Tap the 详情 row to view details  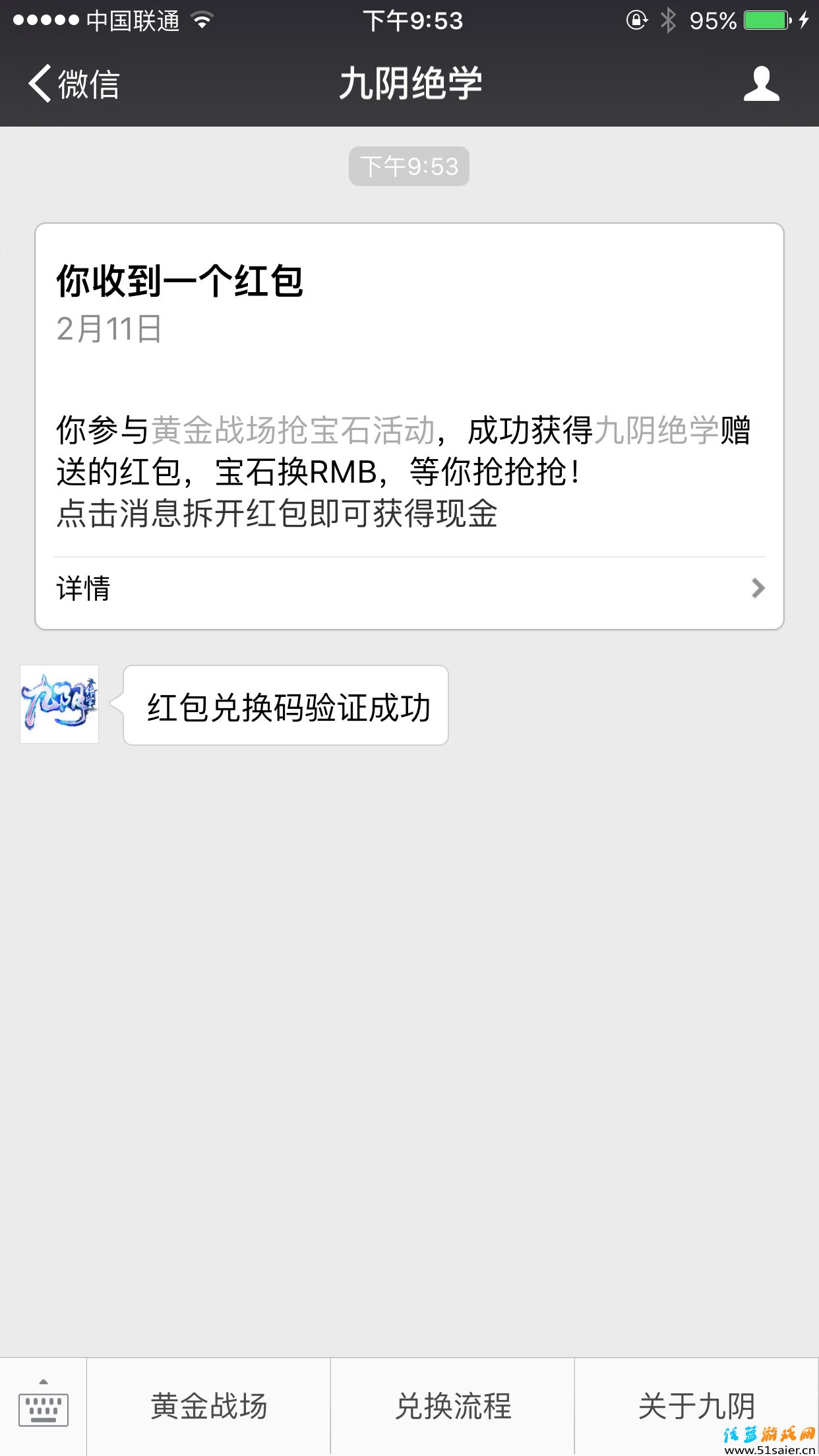pos(409,588)
